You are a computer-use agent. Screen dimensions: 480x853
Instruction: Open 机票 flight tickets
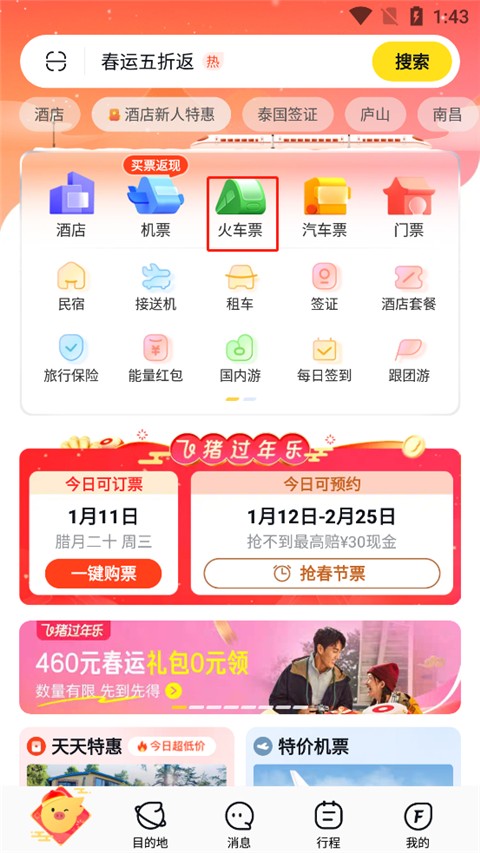coord(156,206)
